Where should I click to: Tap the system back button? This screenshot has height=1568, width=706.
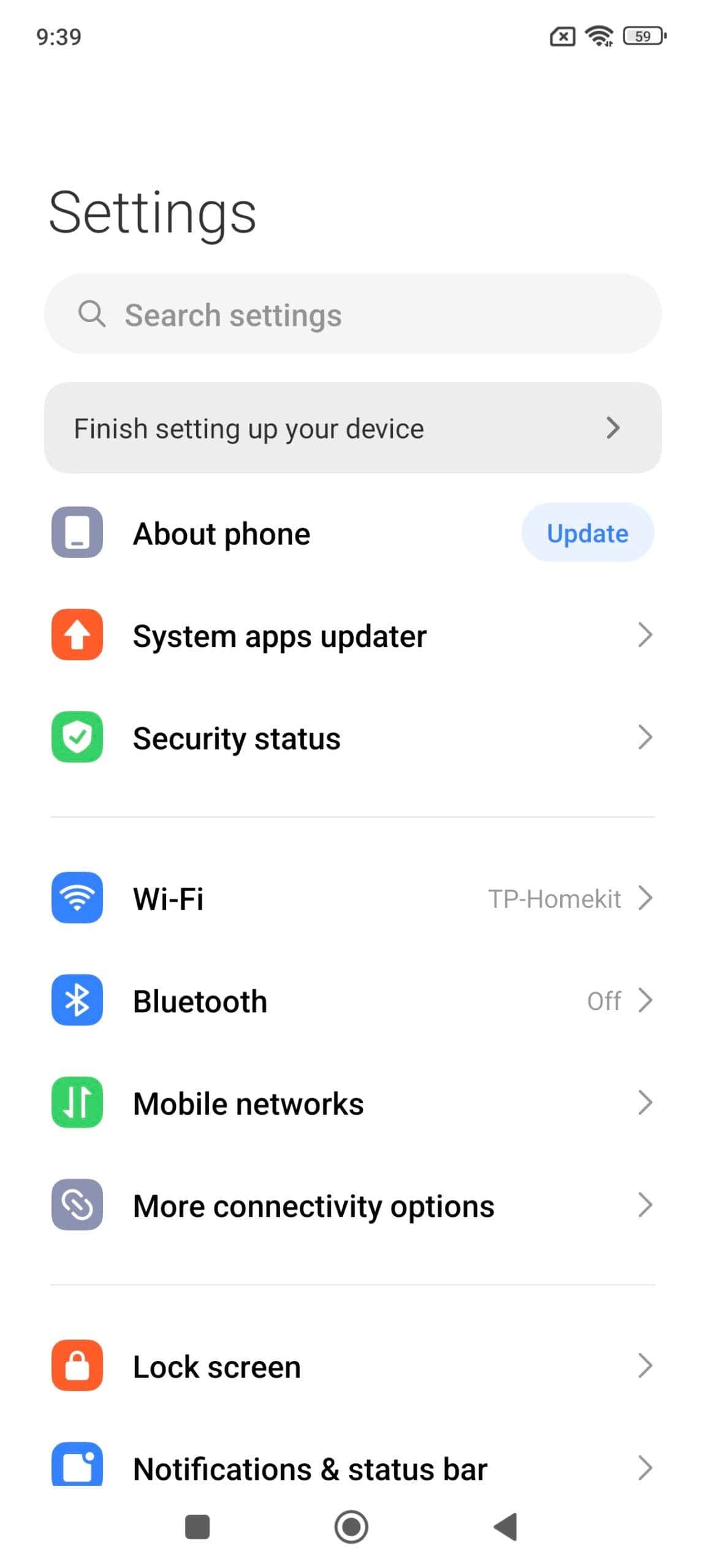click(x=505, y=1526)
